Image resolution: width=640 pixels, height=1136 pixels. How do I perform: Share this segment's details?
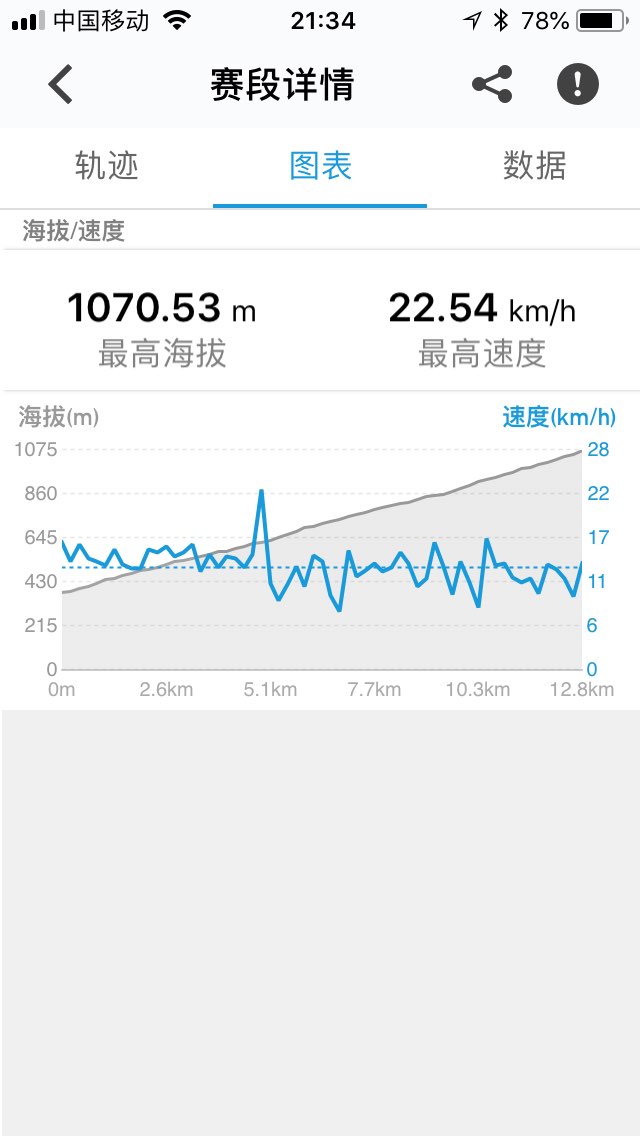(492, 85)
